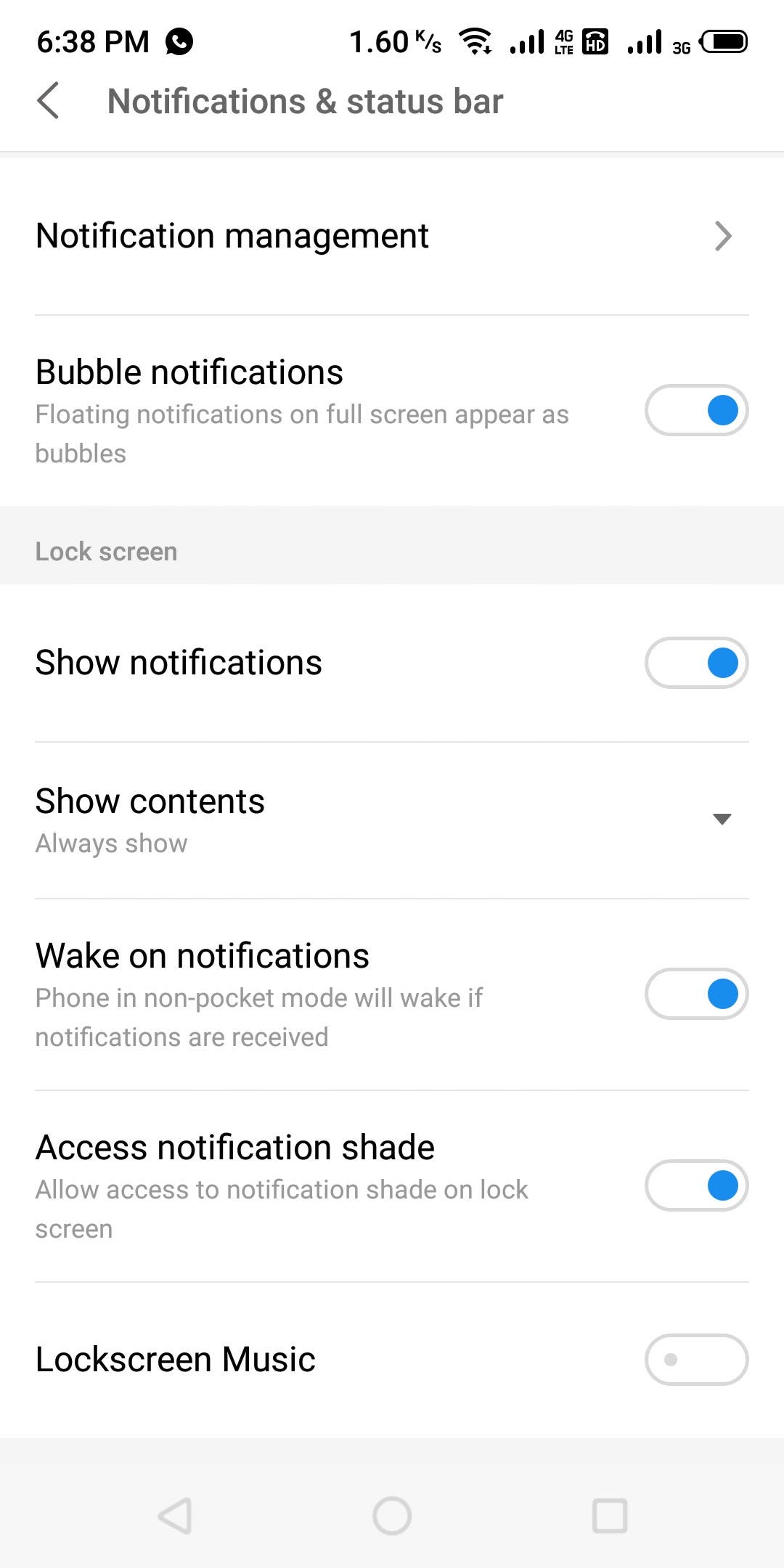Disable Show notifications on lock screen
Viewport: 784px width, 1568px height.
(x=696, y=663)
